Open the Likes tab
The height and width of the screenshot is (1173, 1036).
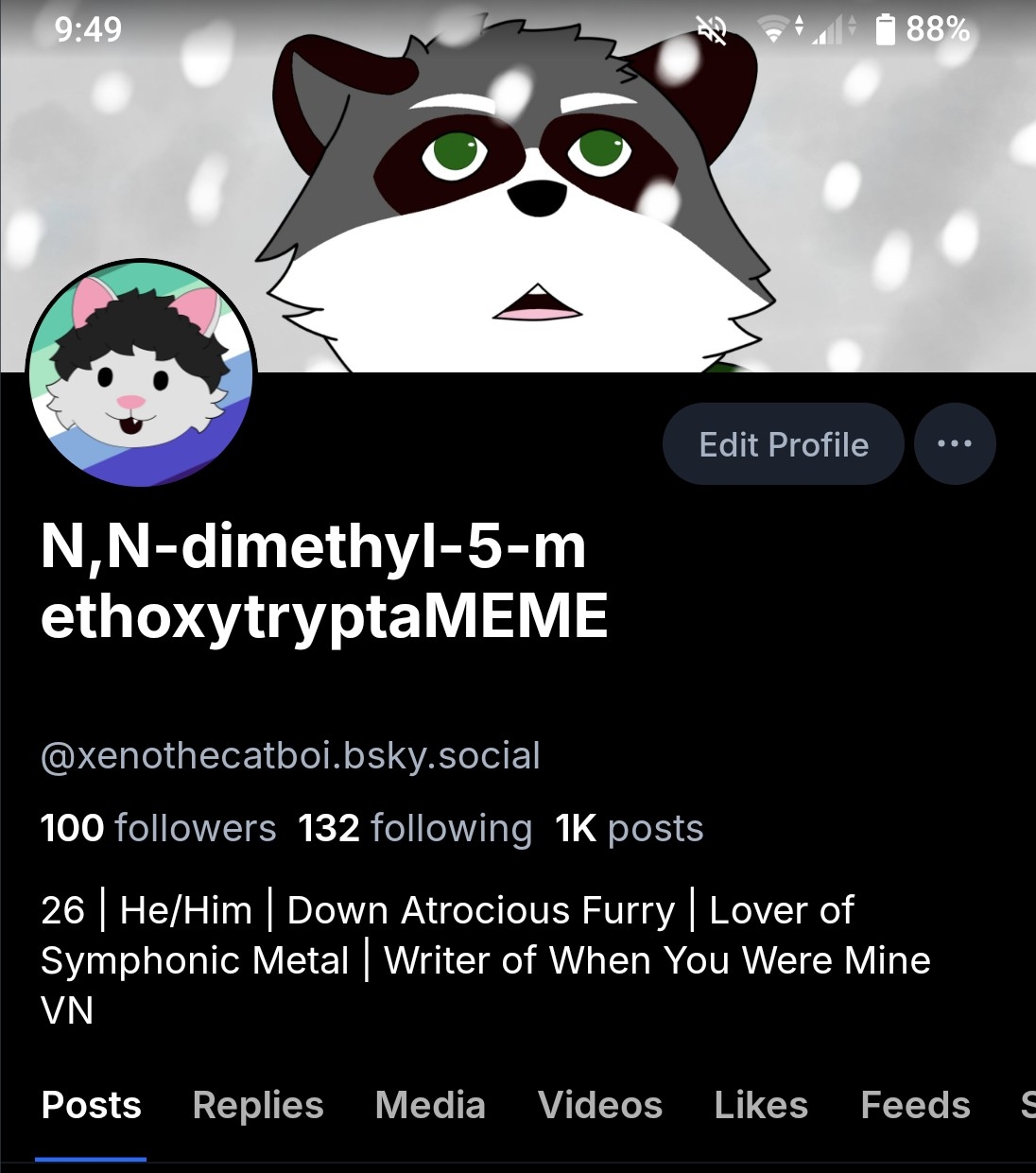point(761,1105)
